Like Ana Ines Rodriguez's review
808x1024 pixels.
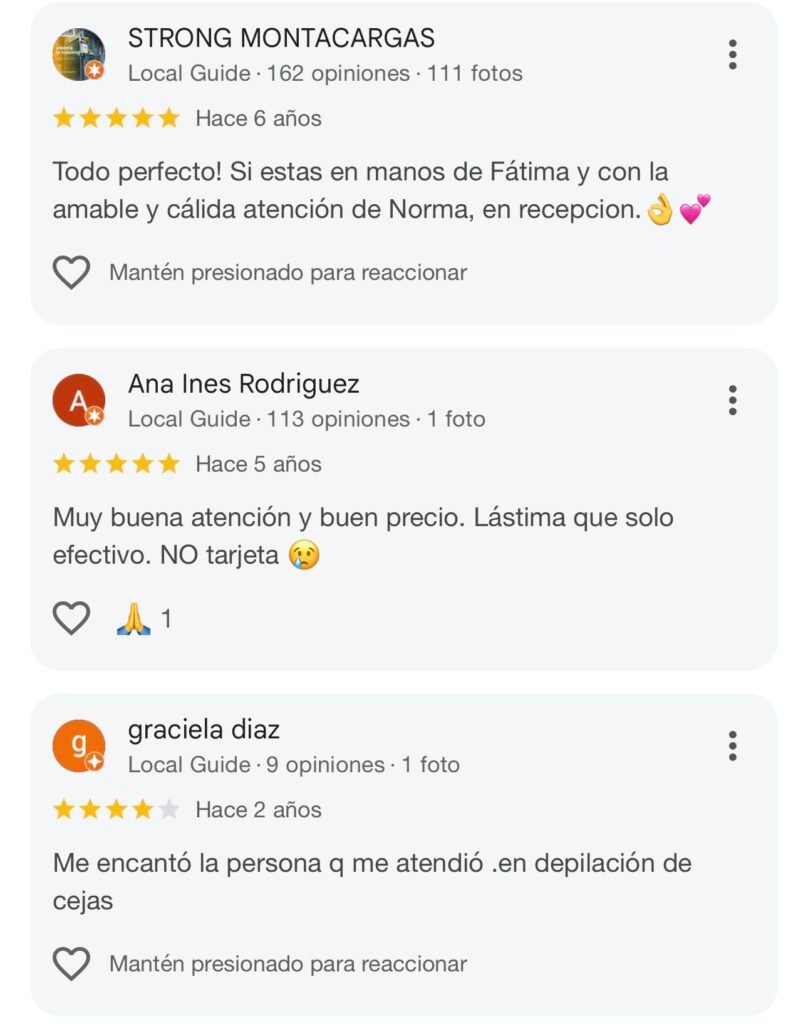71,618
